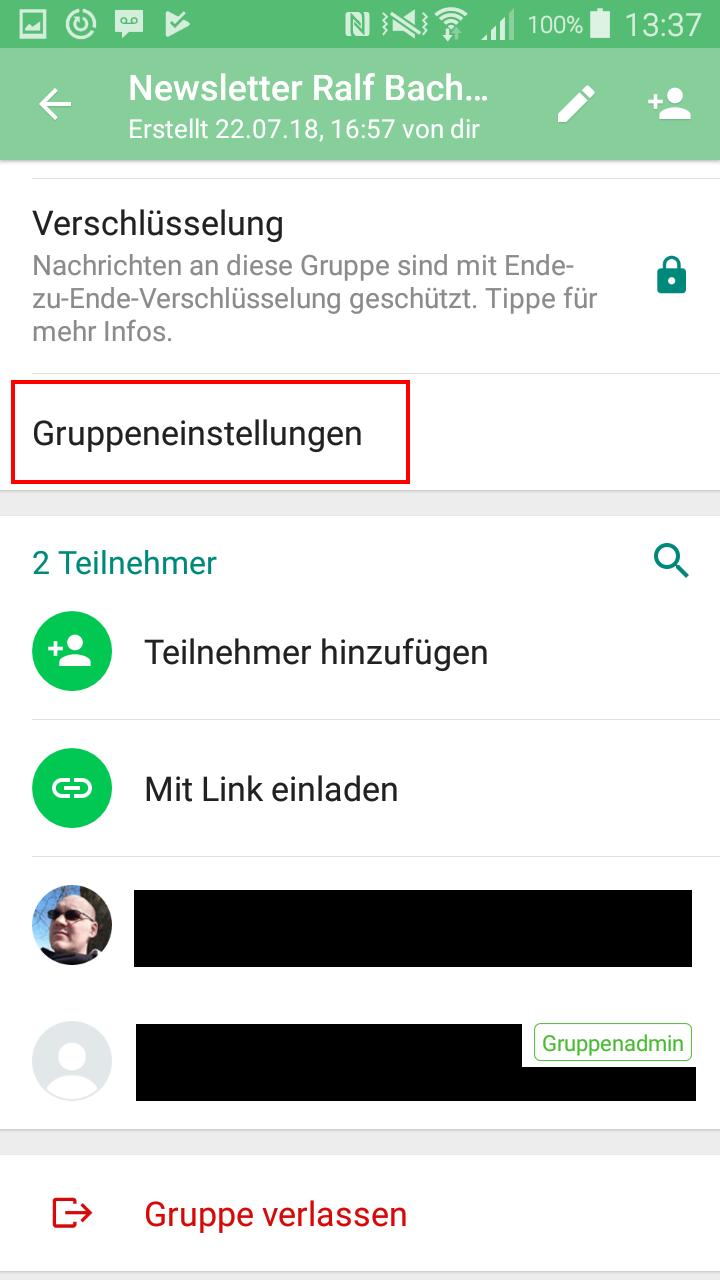Screen dimensions: 720x1280
Task: Tap Gruppe verlassen to leave the group
Action: point(360,1214)
